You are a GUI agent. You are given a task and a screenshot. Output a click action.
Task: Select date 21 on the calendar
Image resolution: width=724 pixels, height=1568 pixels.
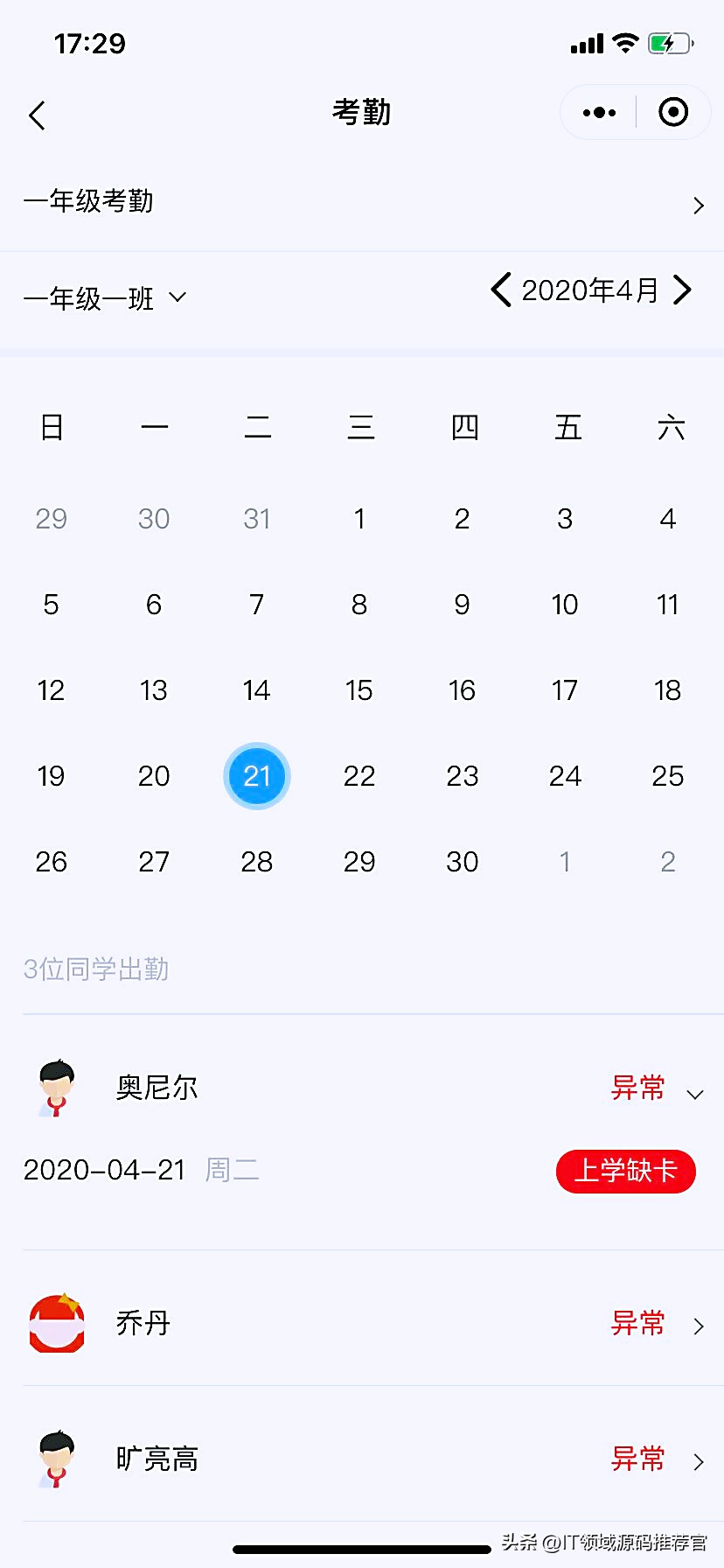pyautogui.click(x=256, y=776)
